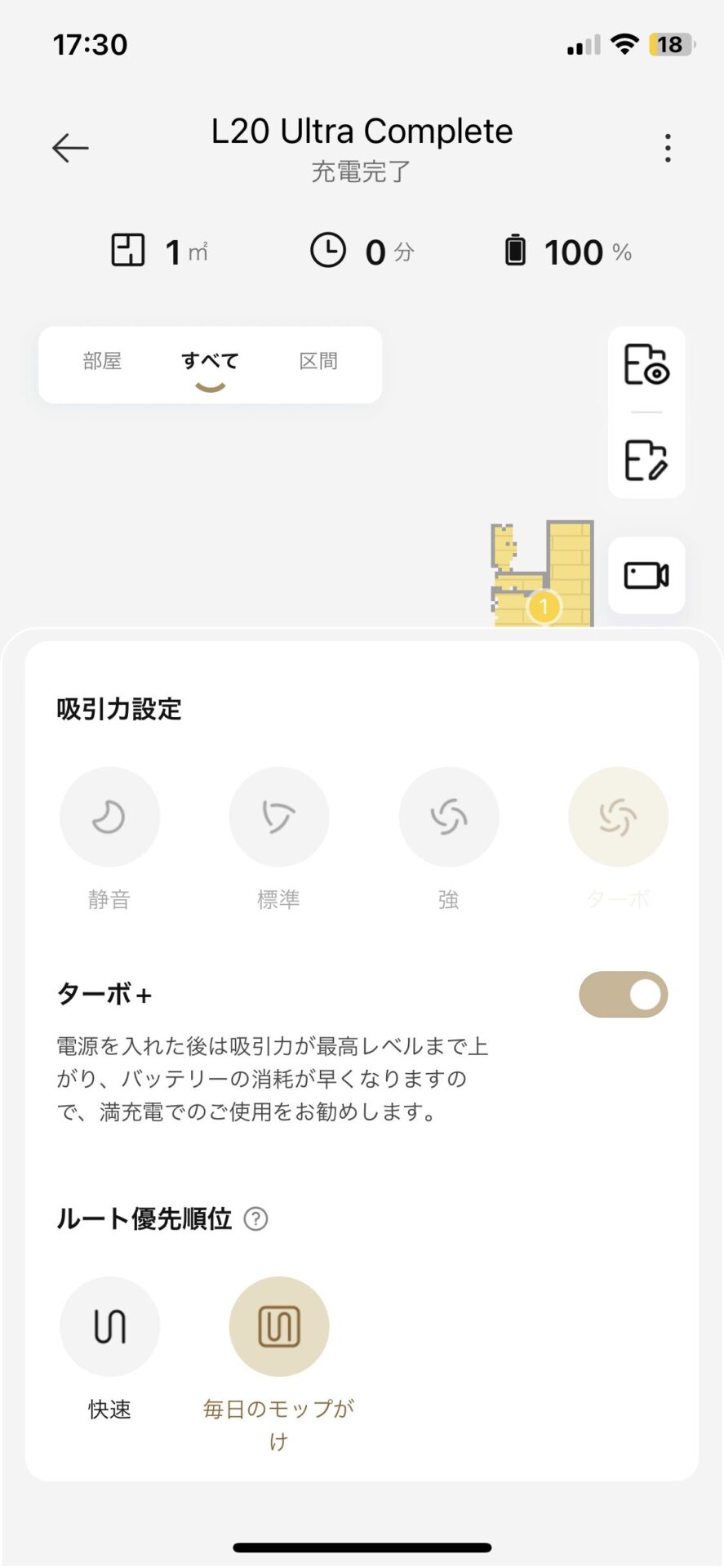Open the map edit icon

[x=646, y=461]
